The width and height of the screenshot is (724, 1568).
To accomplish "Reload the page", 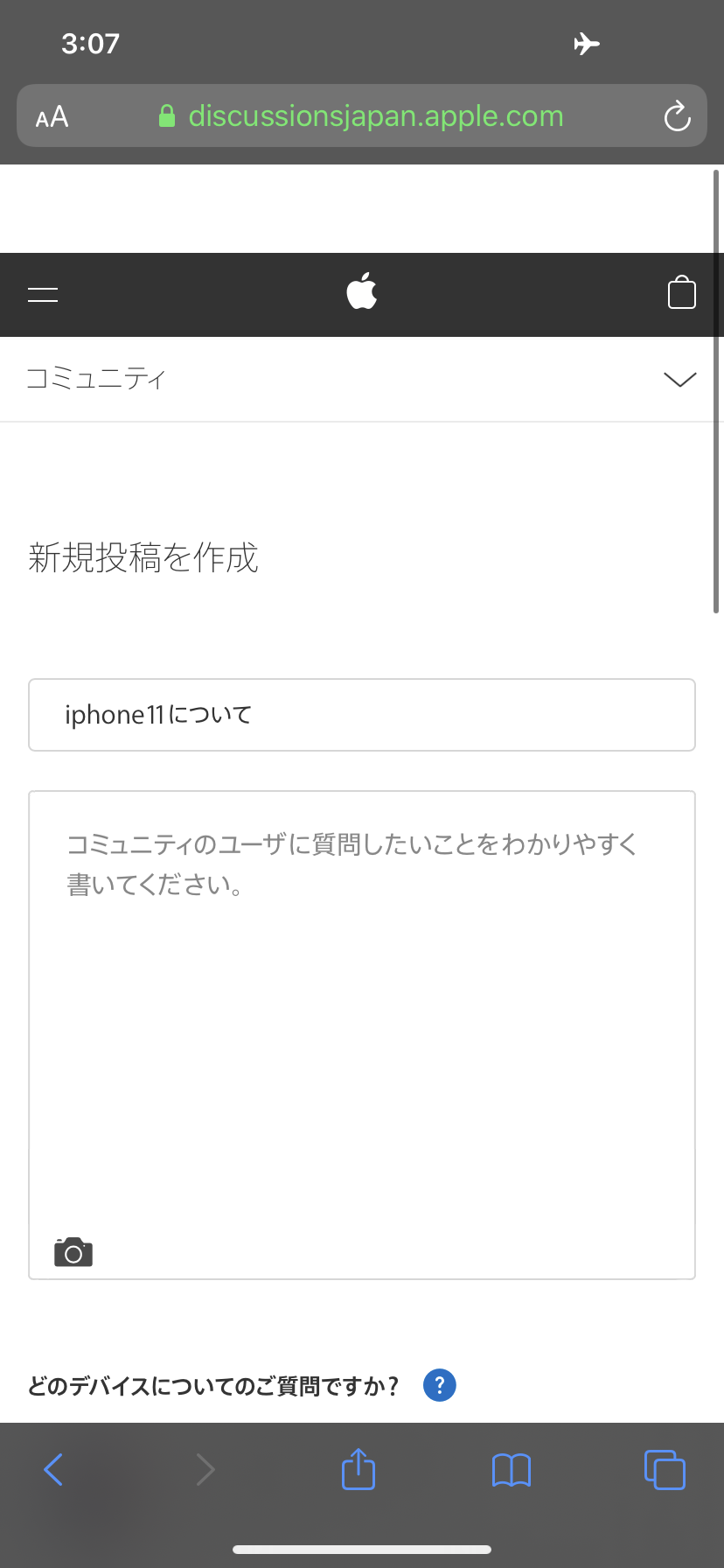I will 677,116.
